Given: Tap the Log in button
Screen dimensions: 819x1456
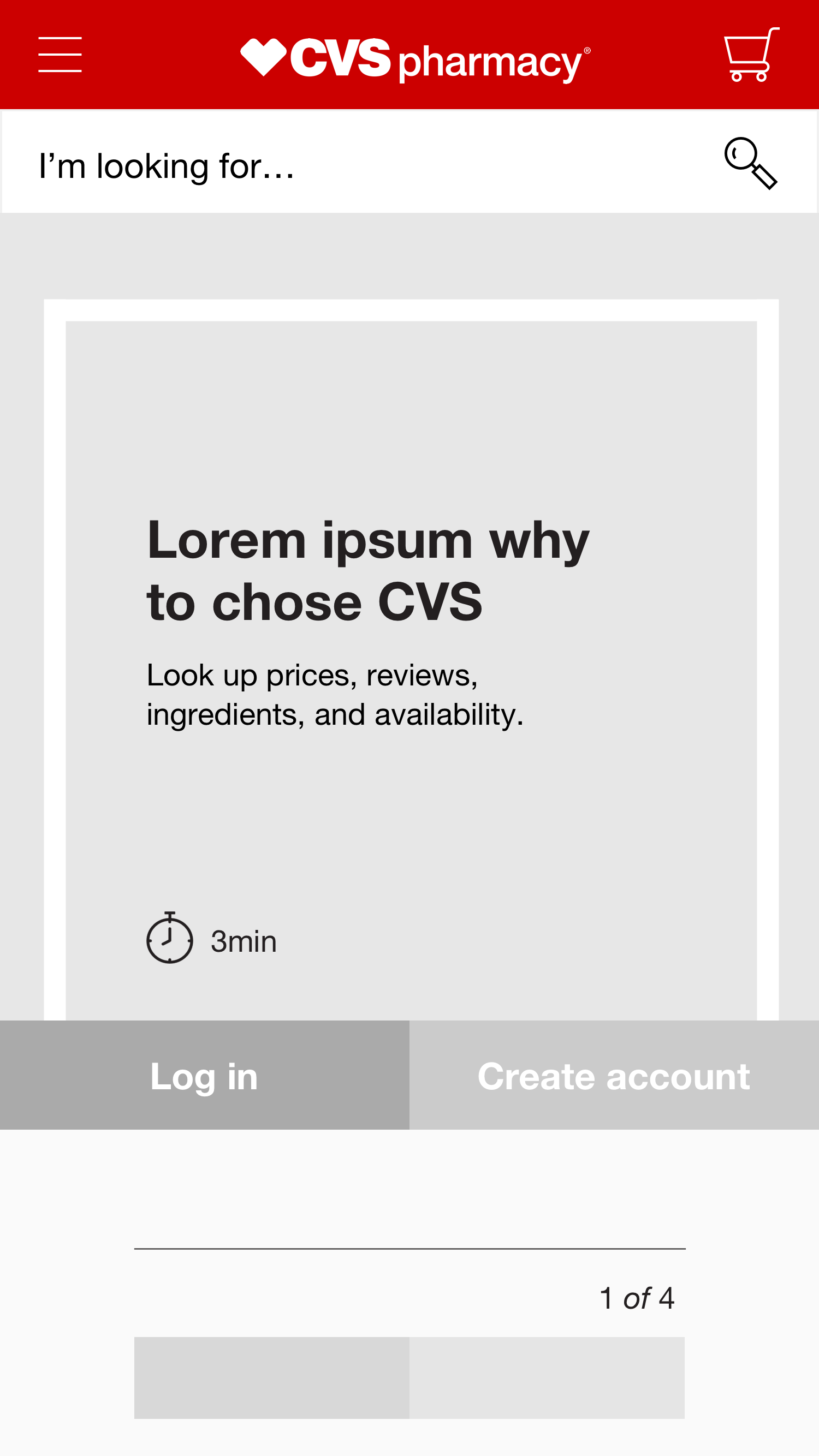Looking at the screenshot, I should [x=204, y=1076].
